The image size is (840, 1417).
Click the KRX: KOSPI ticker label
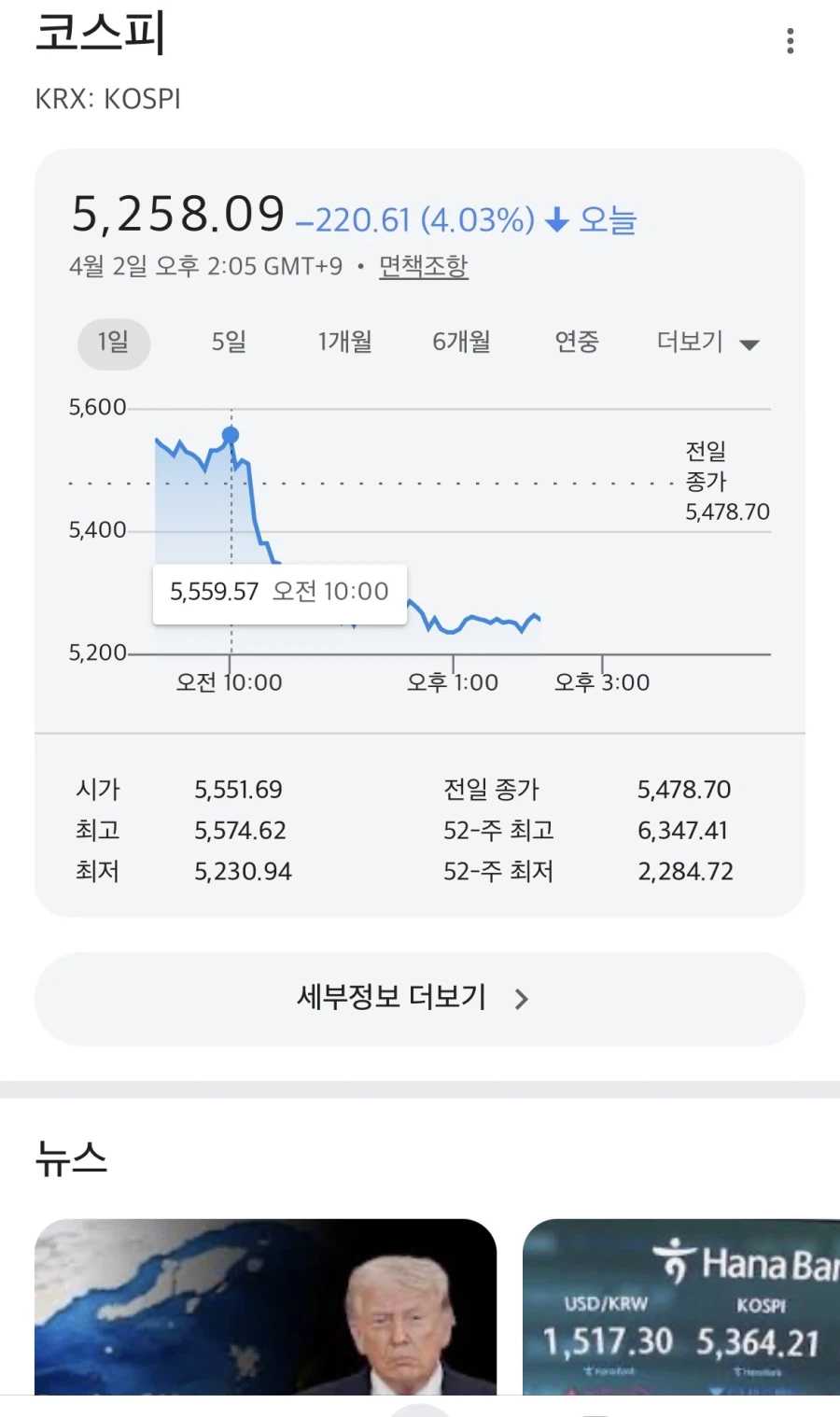coord(107,98)
